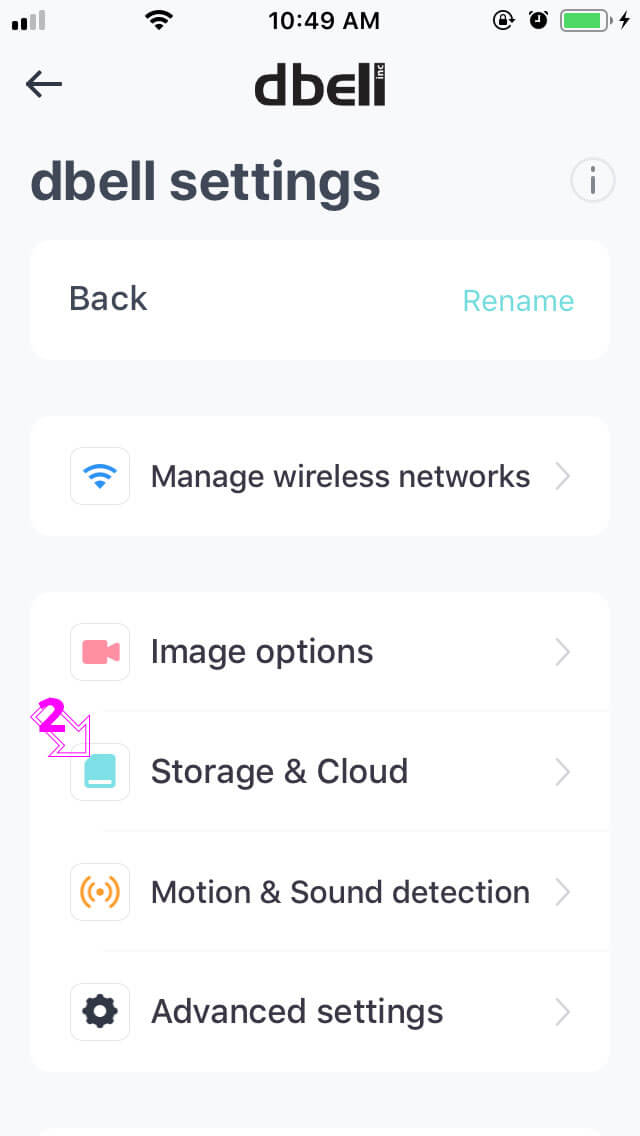The height and width of the screenshot is (1136, 640).
Task: Open Advanced settings
Action: 320,1011
